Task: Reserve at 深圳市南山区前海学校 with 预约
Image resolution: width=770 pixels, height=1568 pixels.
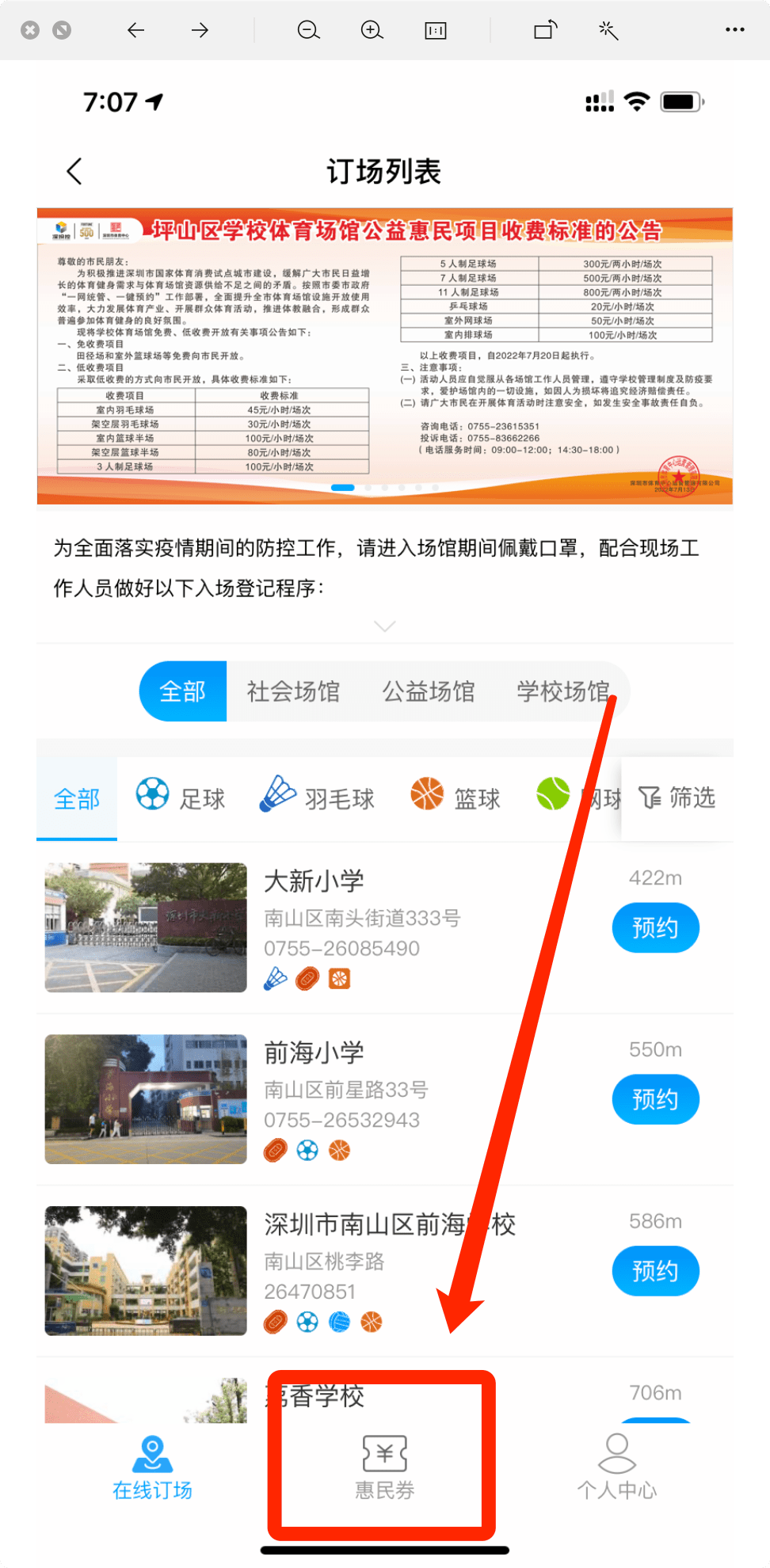Action: click(x=655, y=1271)
